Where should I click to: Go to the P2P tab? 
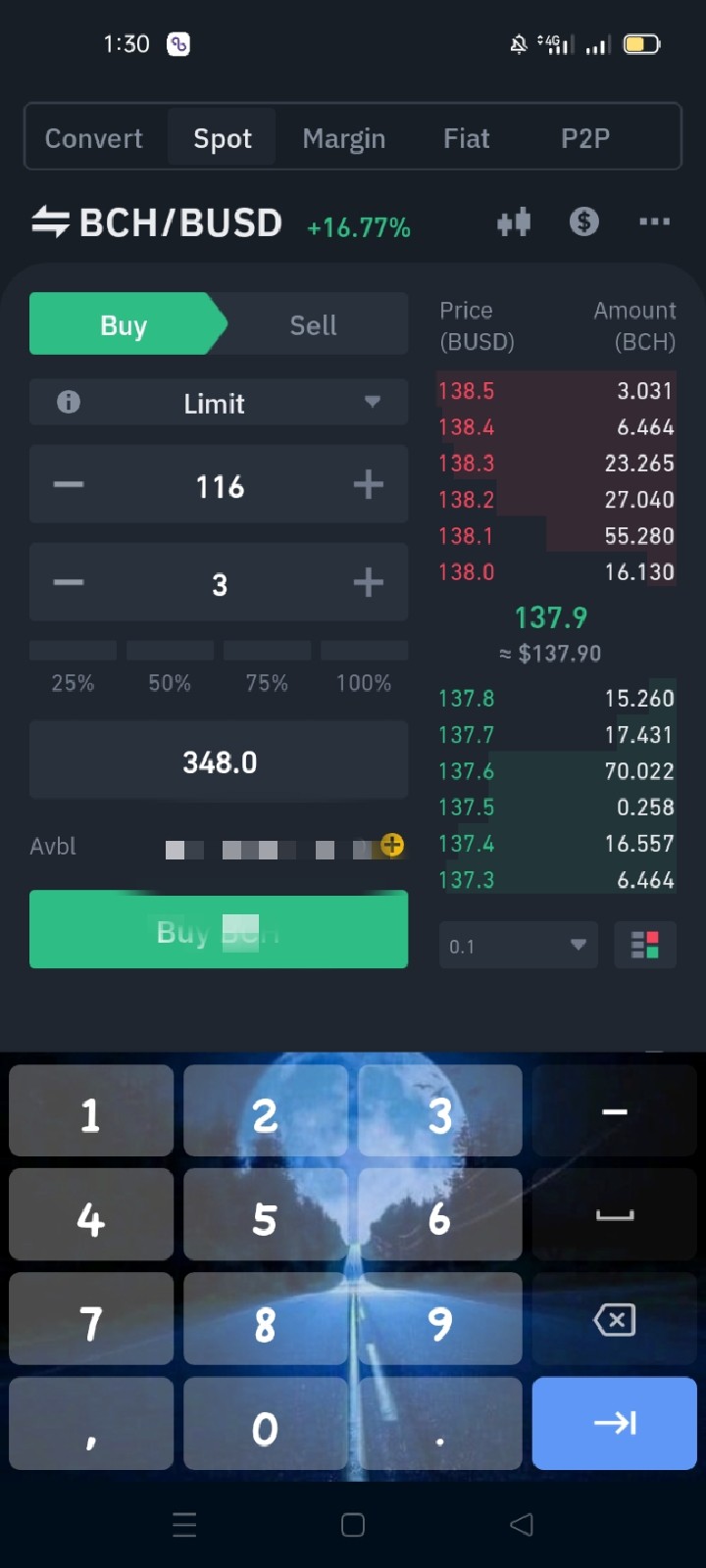[585, 138]
